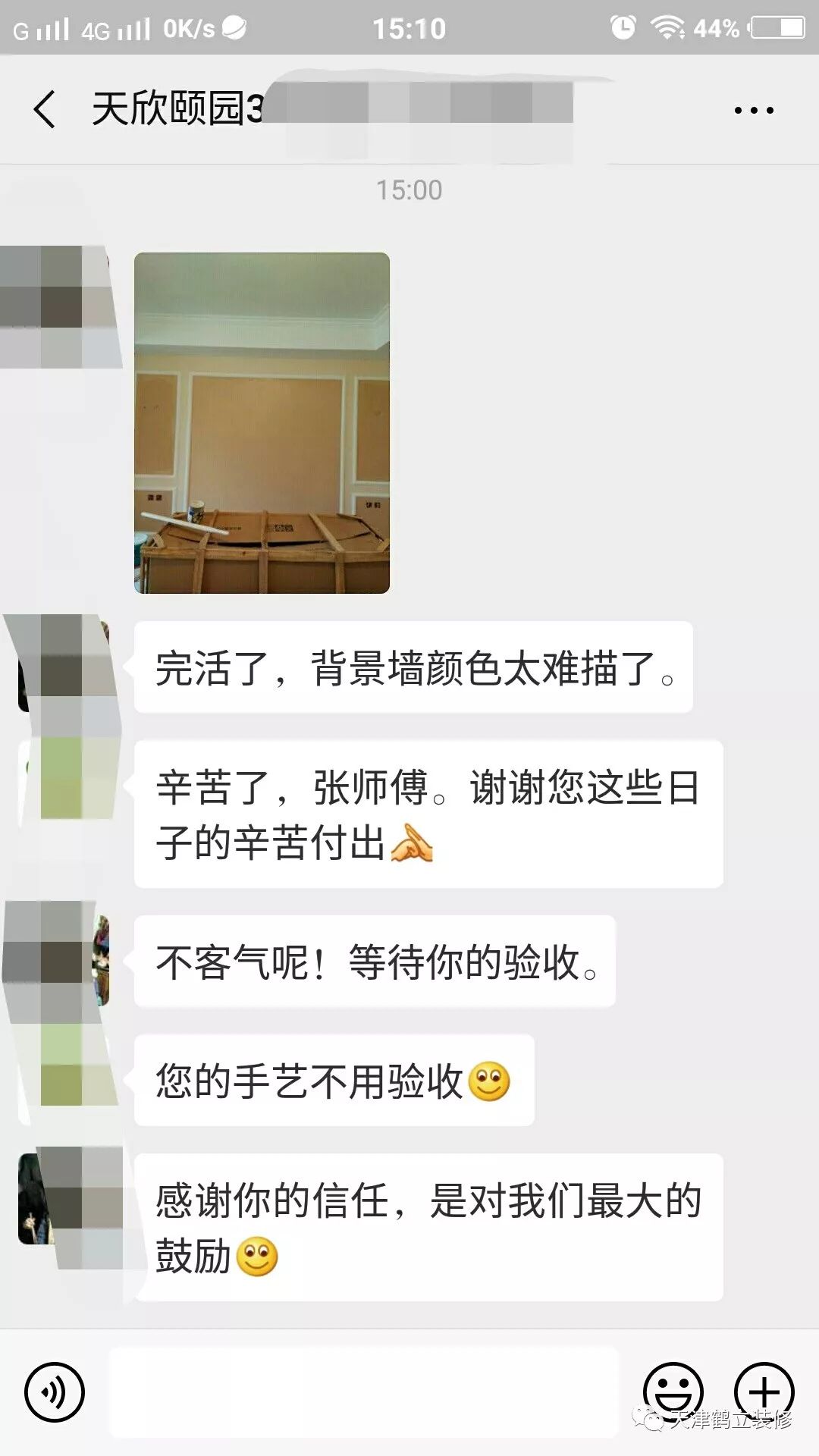Screen dimensions: 819x1456
Task: Switch to voice message input
Action: (54, 1392)
